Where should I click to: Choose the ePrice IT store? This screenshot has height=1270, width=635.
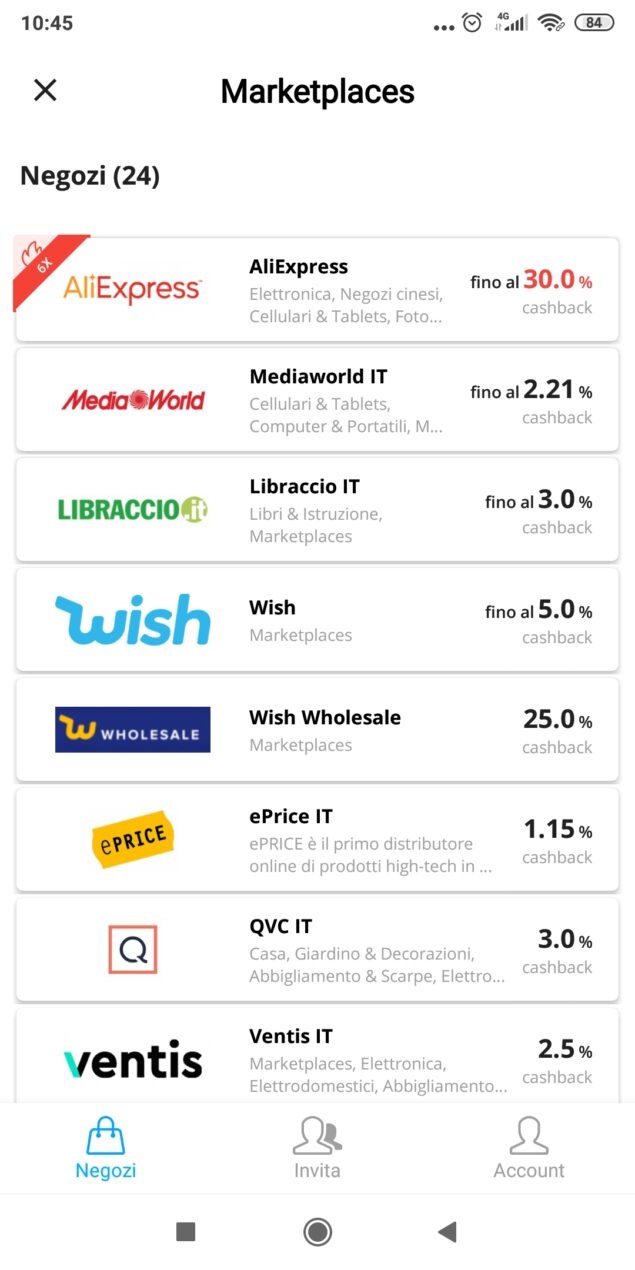coord(317,839)
